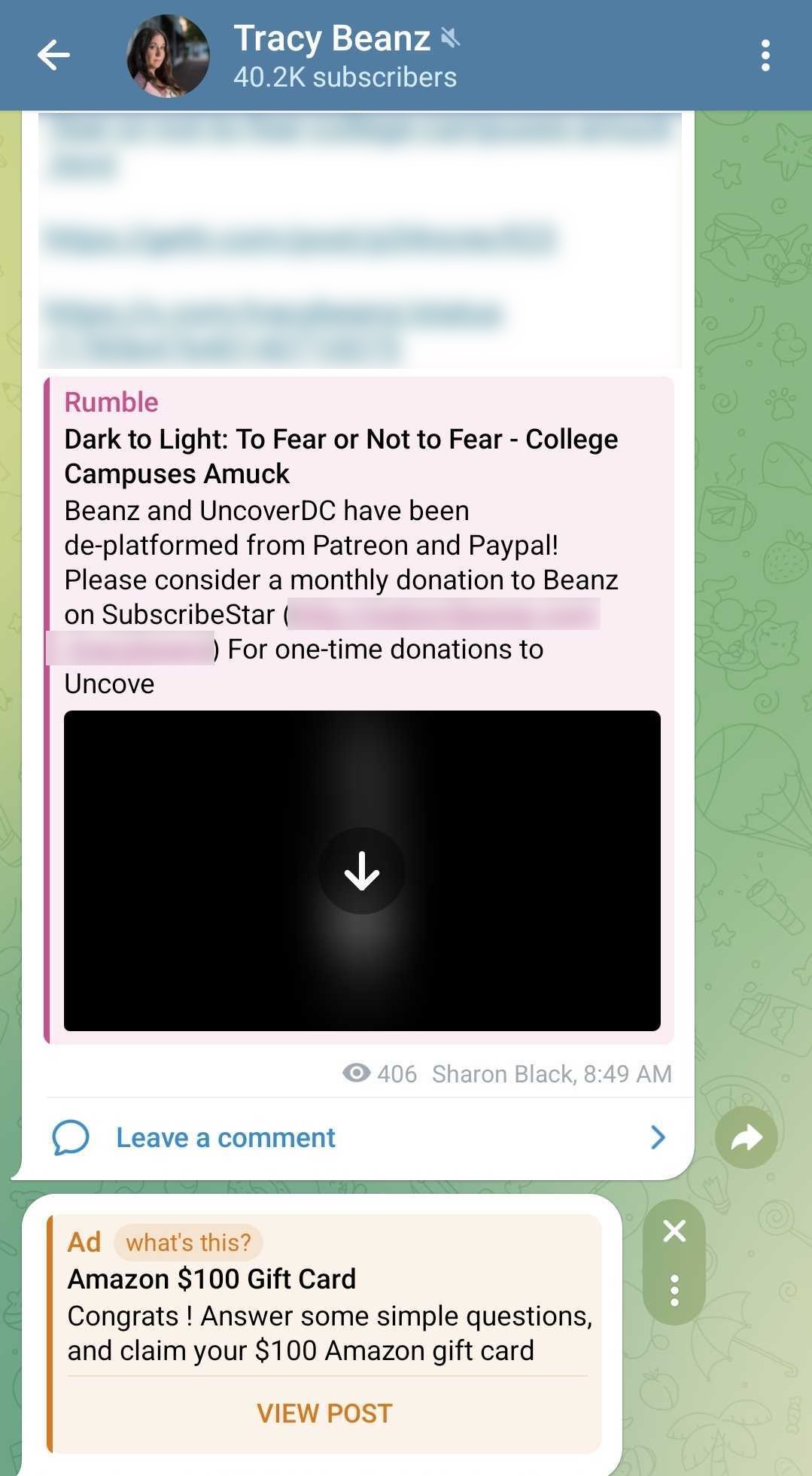Screen dimensions: 812x1476
Task: Download the Rumble video preview
Action: 362,871
